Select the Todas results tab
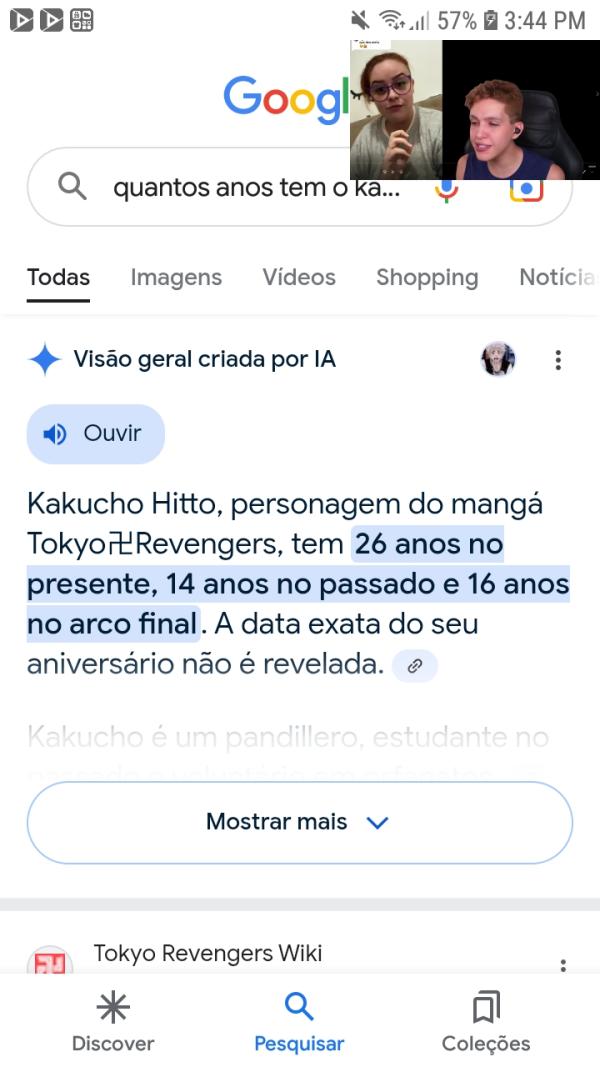The width and height of the screenshot is (600, 1067). pyautogui.click(x=58, y=277)
